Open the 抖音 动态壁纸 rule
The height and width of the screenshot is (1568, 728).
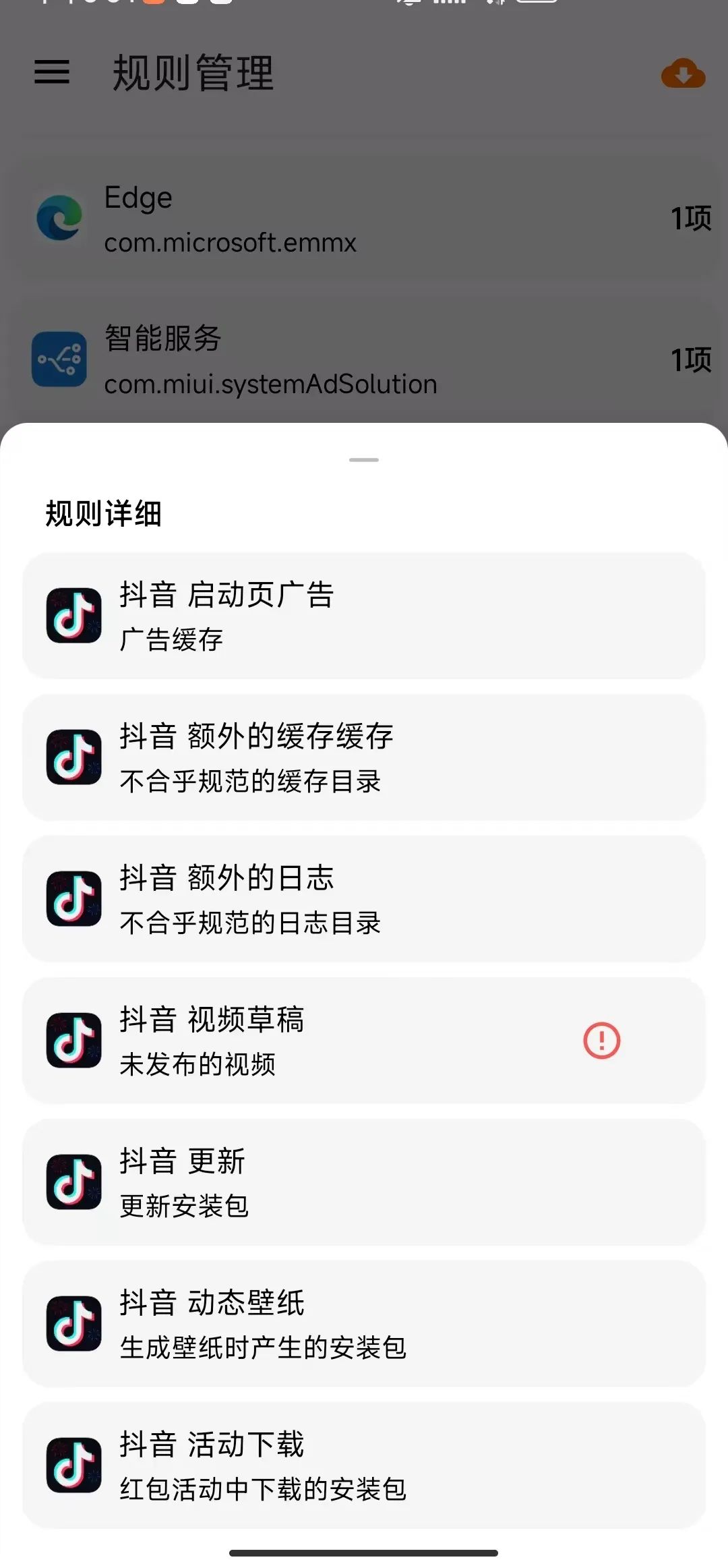coord(364,1324)
